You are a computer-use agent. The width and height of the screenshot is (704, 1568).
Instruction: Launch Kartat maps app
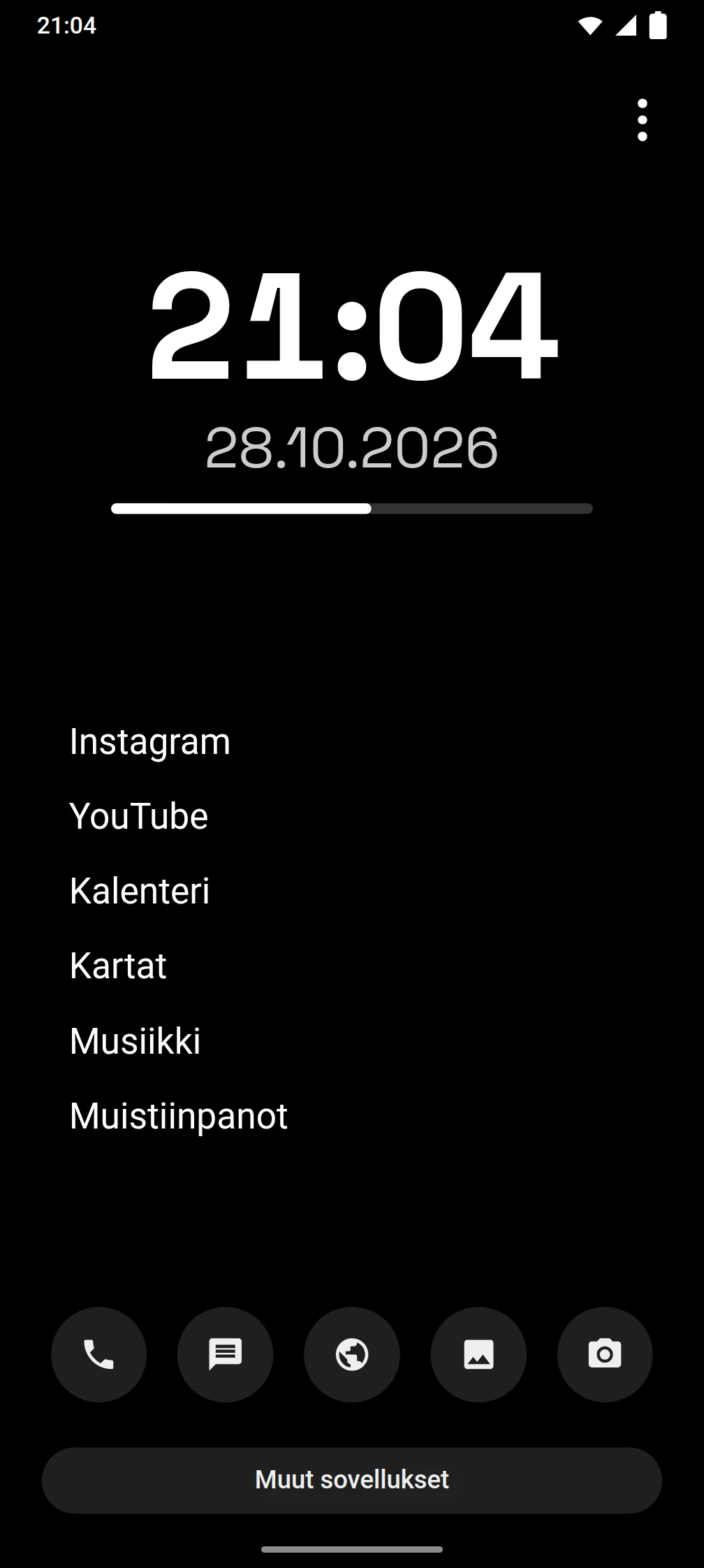[118, 966]
